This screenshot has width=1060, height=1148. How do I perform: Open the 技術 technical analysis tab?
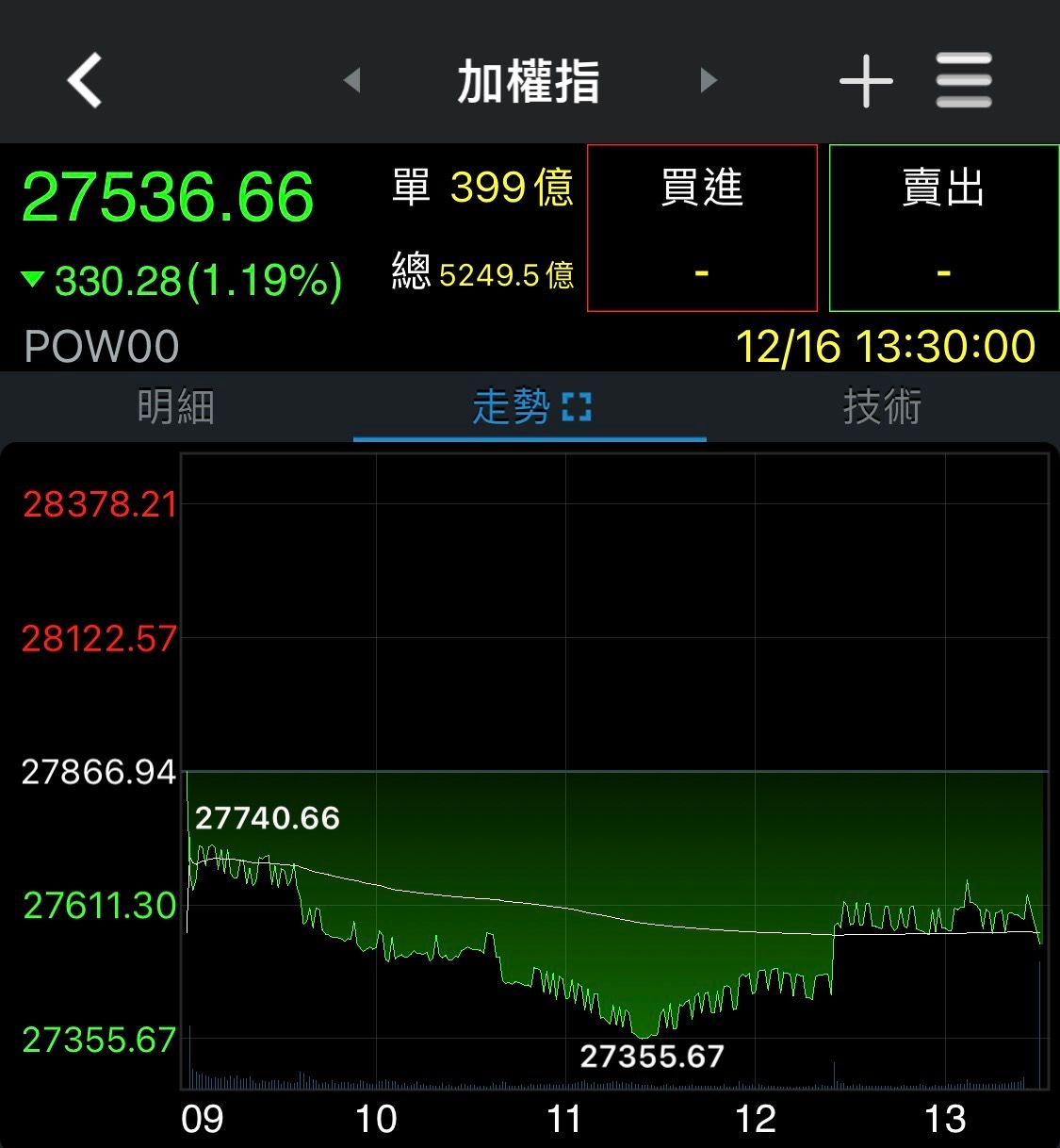pos(882,406)
